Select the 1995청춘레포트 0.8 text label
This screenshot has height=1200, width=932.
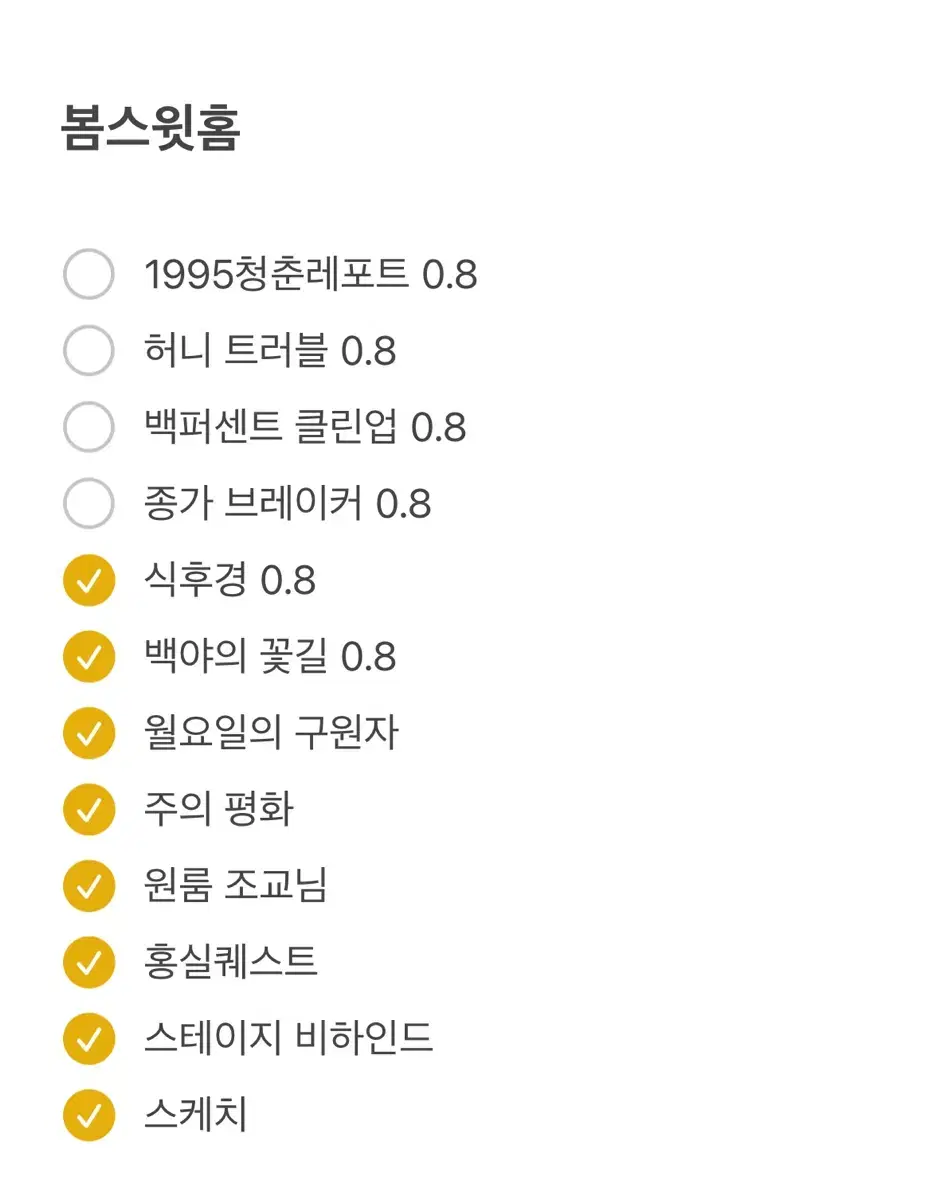(x=310, y=274)
